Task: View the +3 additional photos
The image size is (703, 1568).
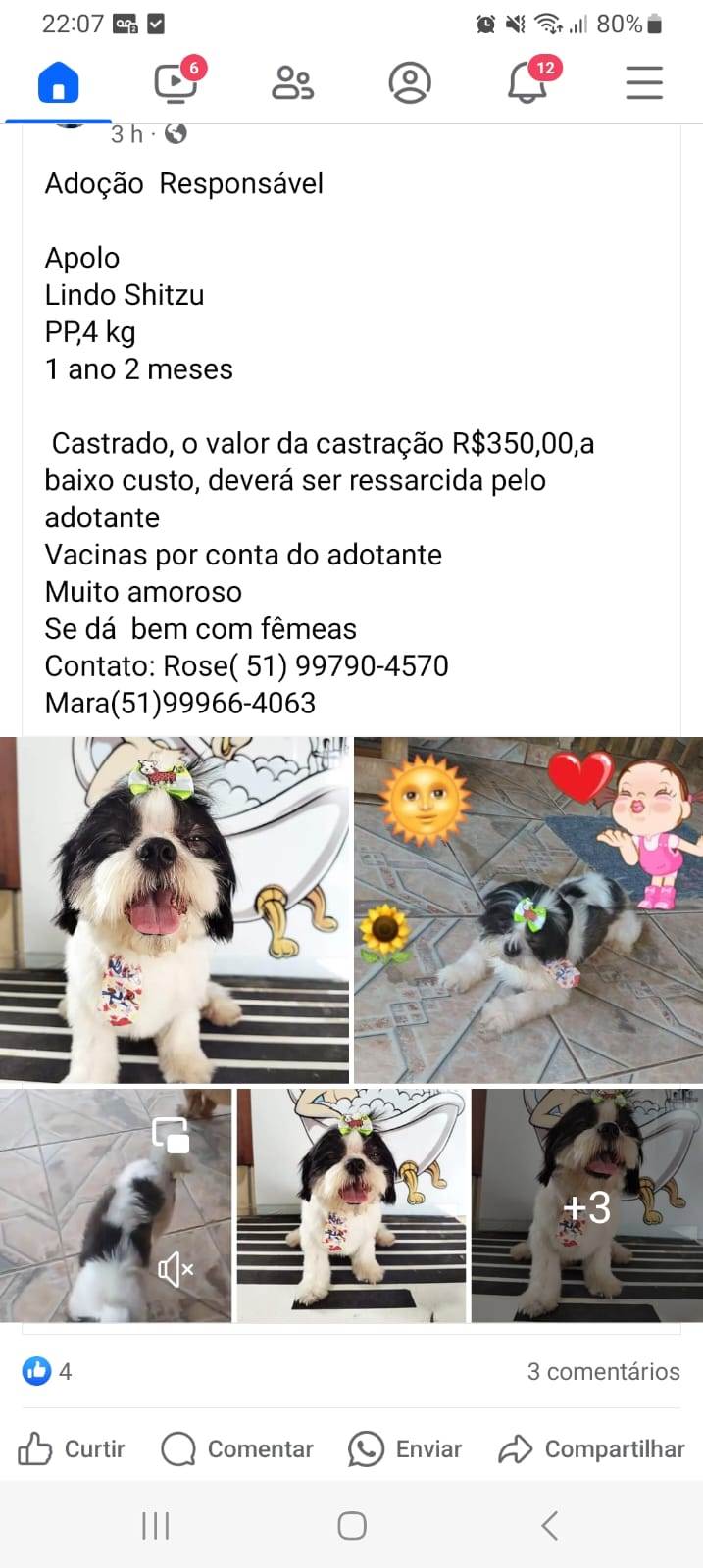Action: tap(586, 1205)
